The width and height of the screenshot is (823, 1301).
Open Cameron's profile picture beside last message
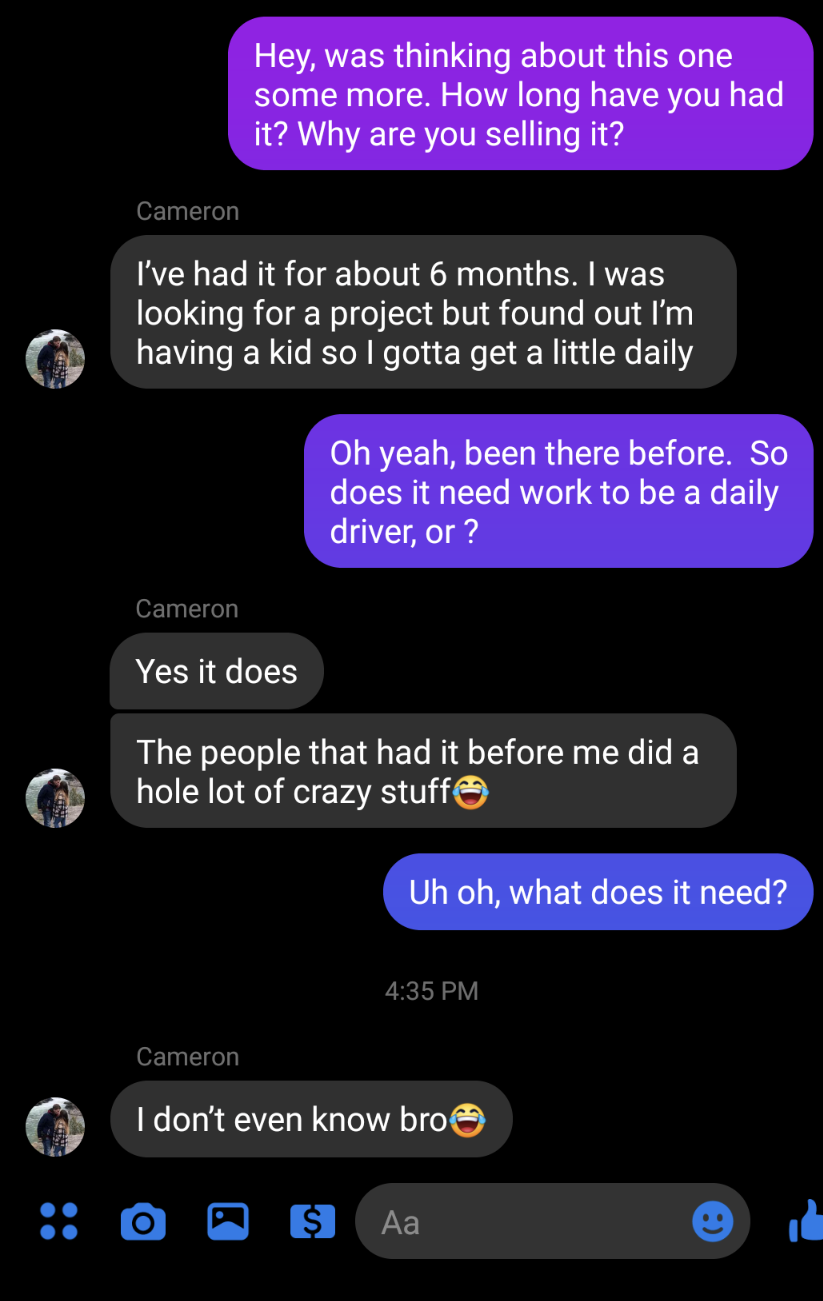pos(55,1126)
